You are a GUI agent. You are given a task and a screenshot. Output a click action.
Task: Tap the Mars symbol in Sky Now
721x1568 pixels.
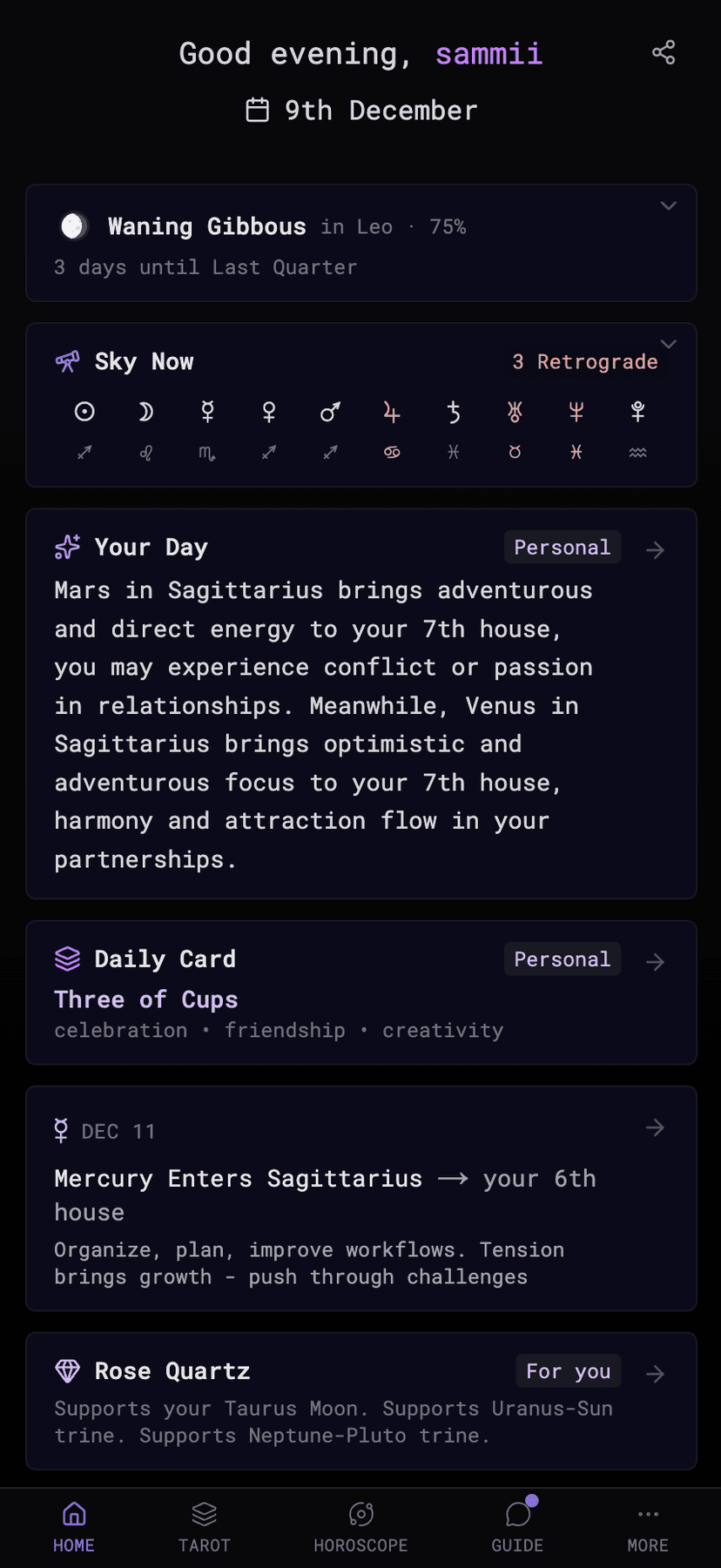[x=330, y=412]
